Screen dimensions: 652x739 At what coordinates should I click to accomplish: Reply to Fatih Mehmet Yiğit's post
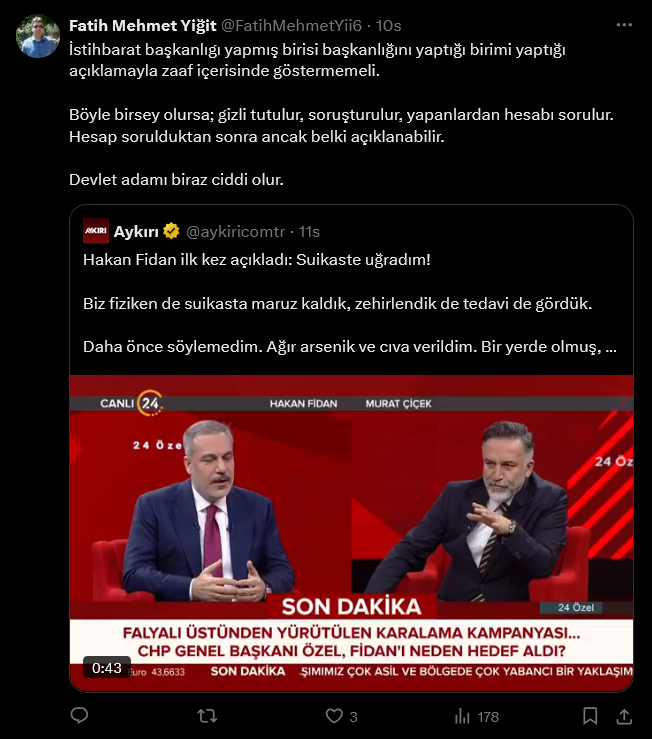click(x=80, y=716)
